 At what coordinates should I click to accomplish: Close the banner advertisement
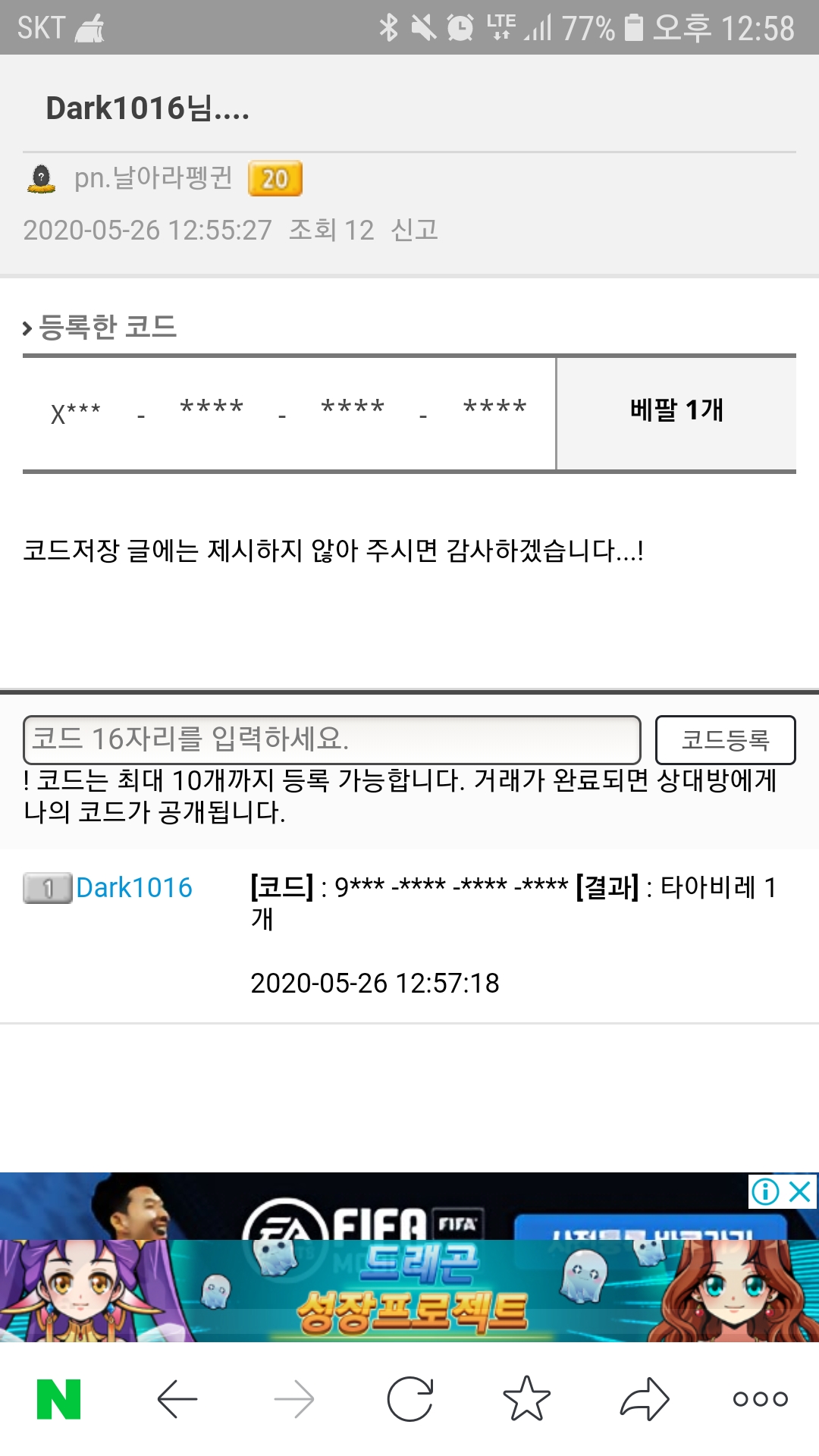[801, 1191]
